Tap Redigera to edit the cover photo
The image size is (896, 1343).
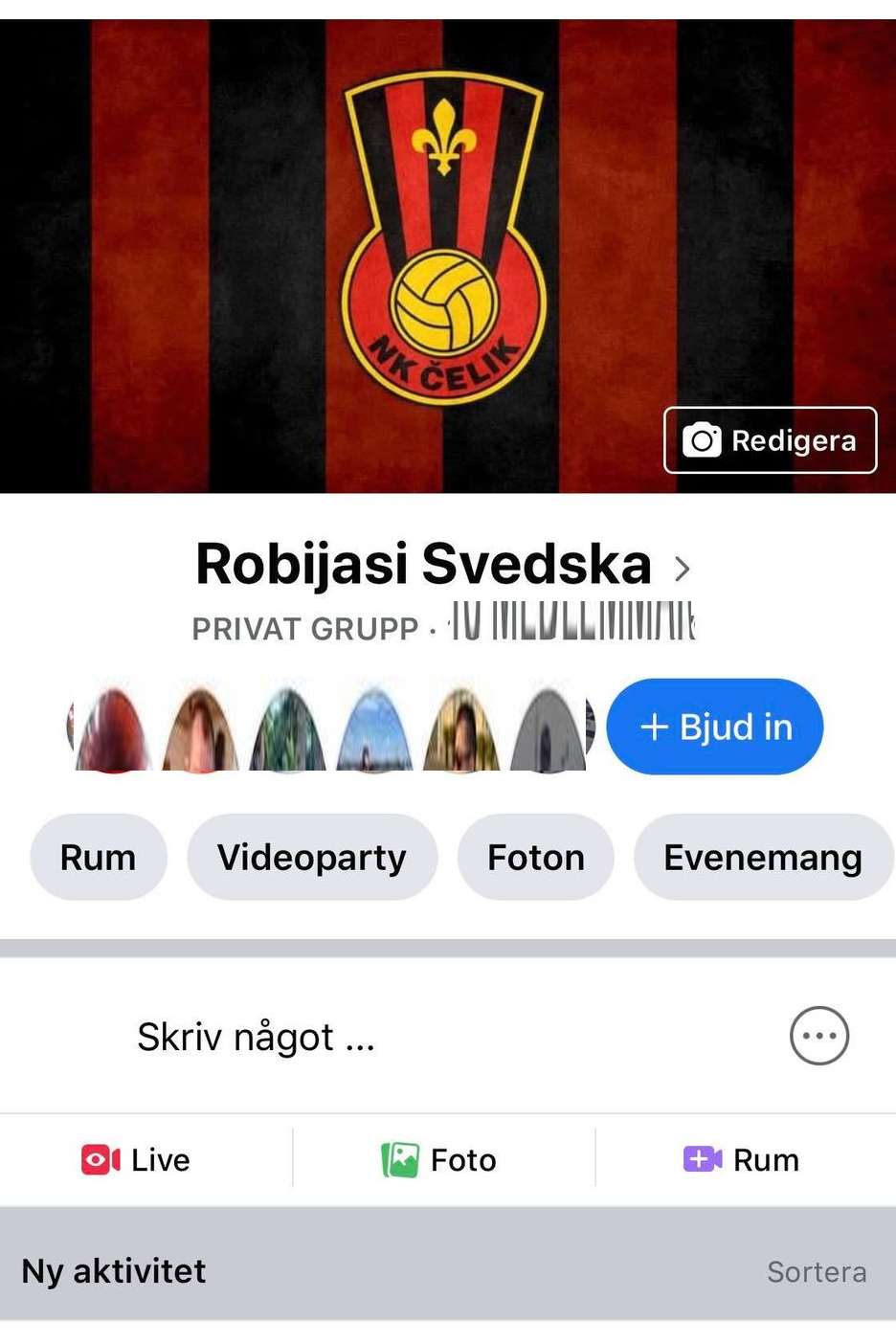[x=770, y=440]
